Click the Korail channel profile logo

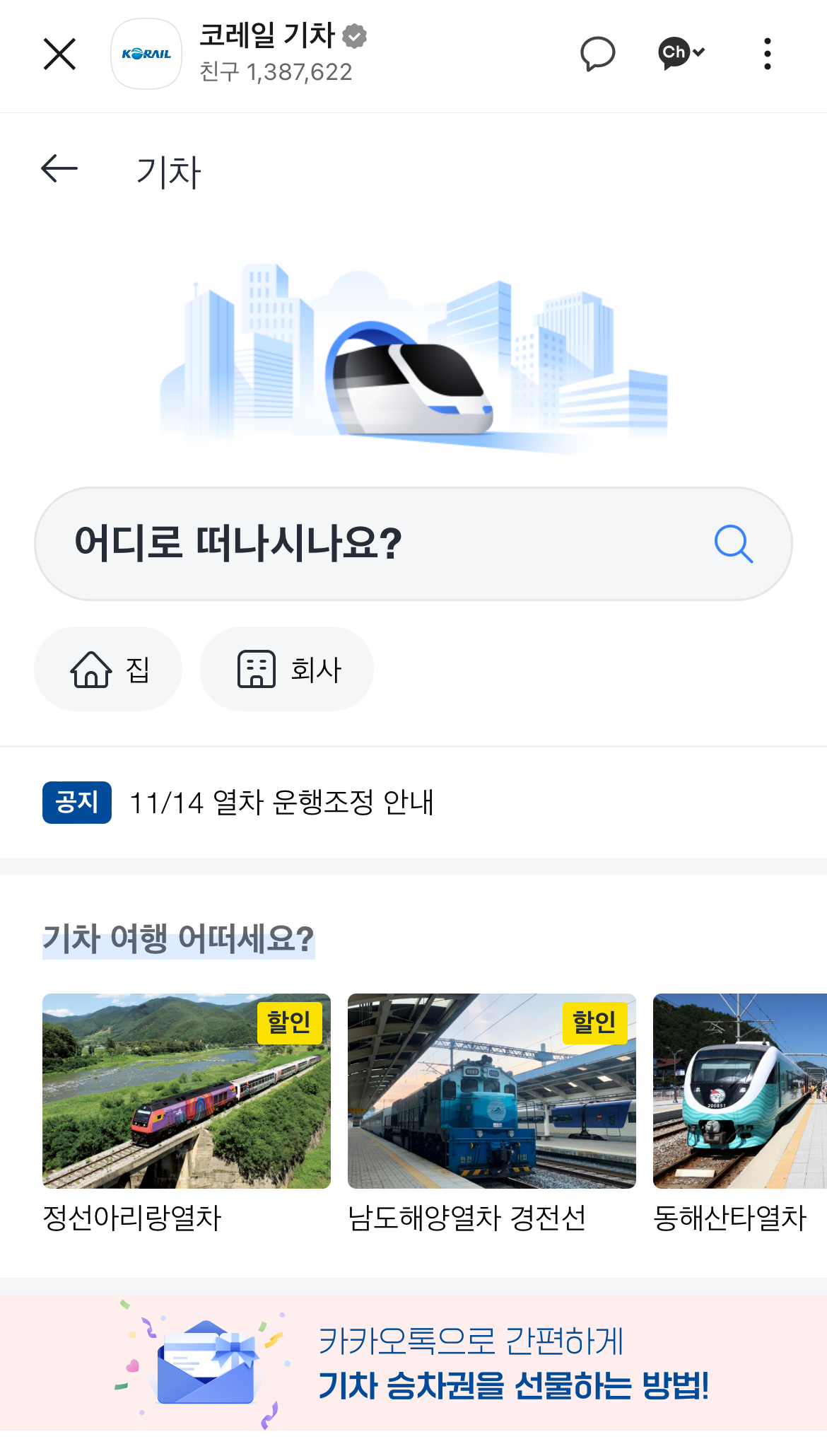tap(146, 53)
